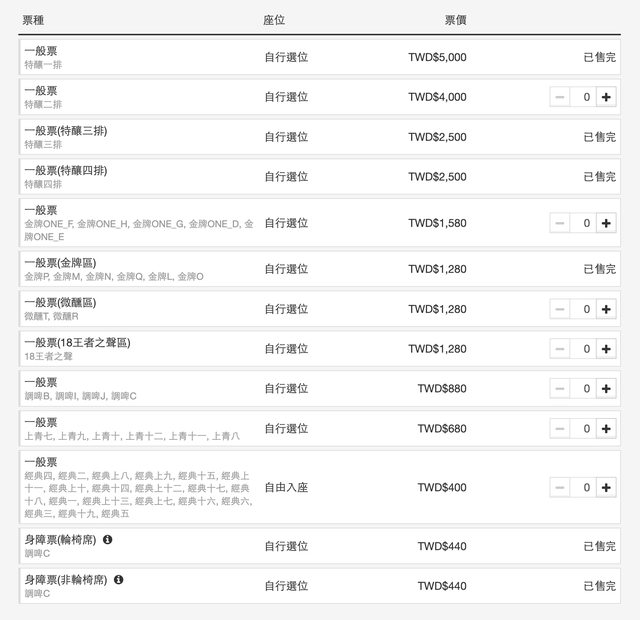
Task: Add one TWD$880 調啤 ticket
Action: [x=606, y=389]
